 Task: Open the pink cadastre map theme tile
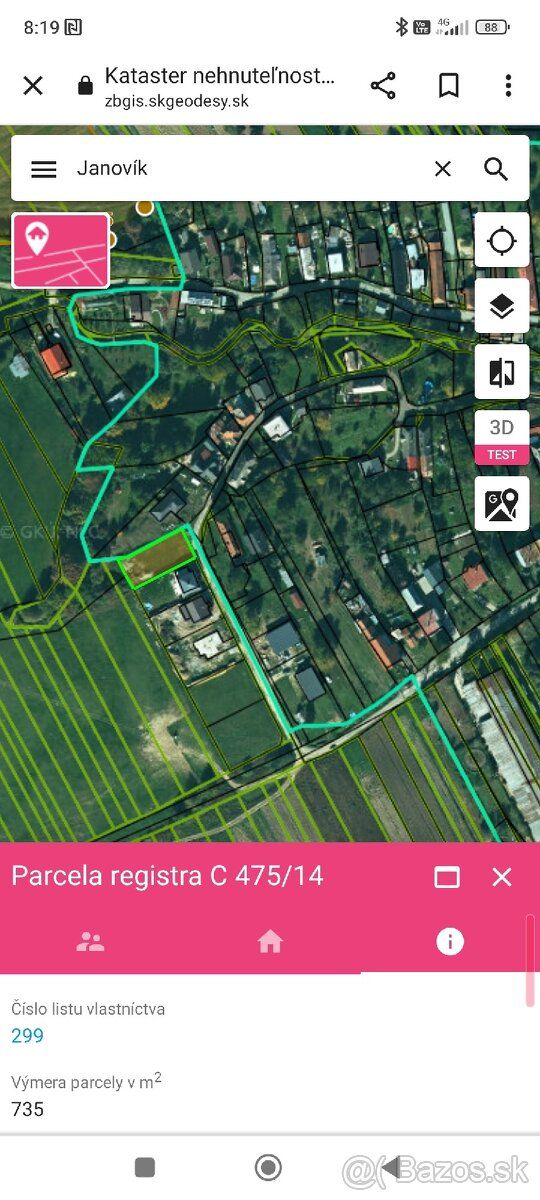(61, 250)
